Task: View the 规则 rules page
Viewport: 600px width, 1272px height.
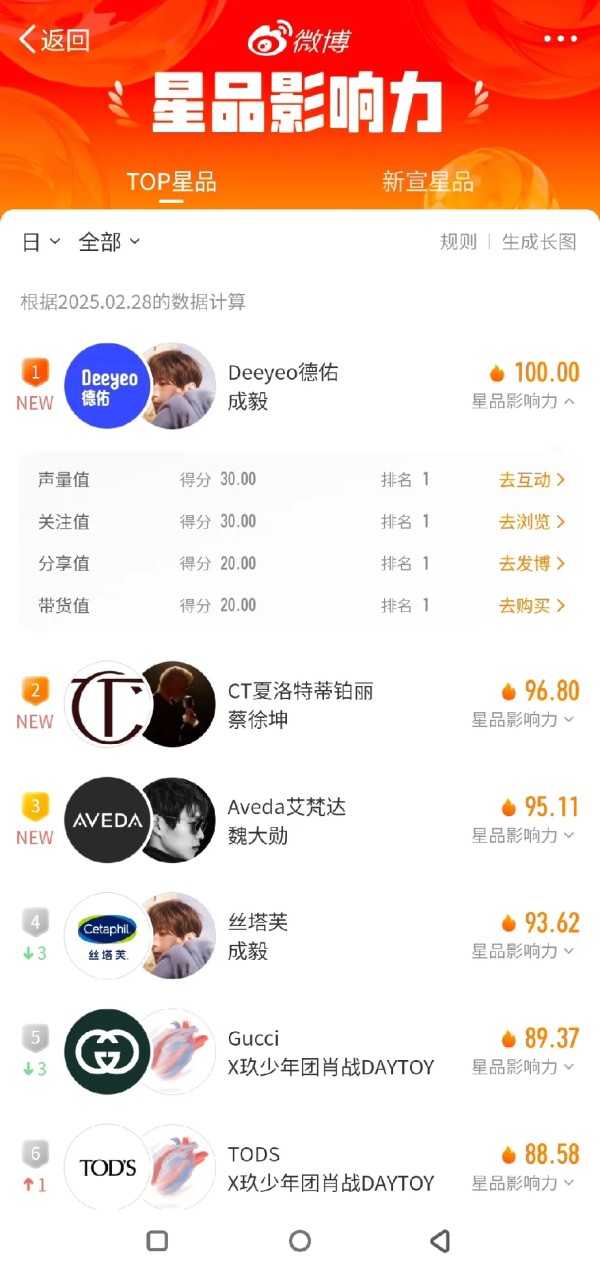Action: click(458, 242)
